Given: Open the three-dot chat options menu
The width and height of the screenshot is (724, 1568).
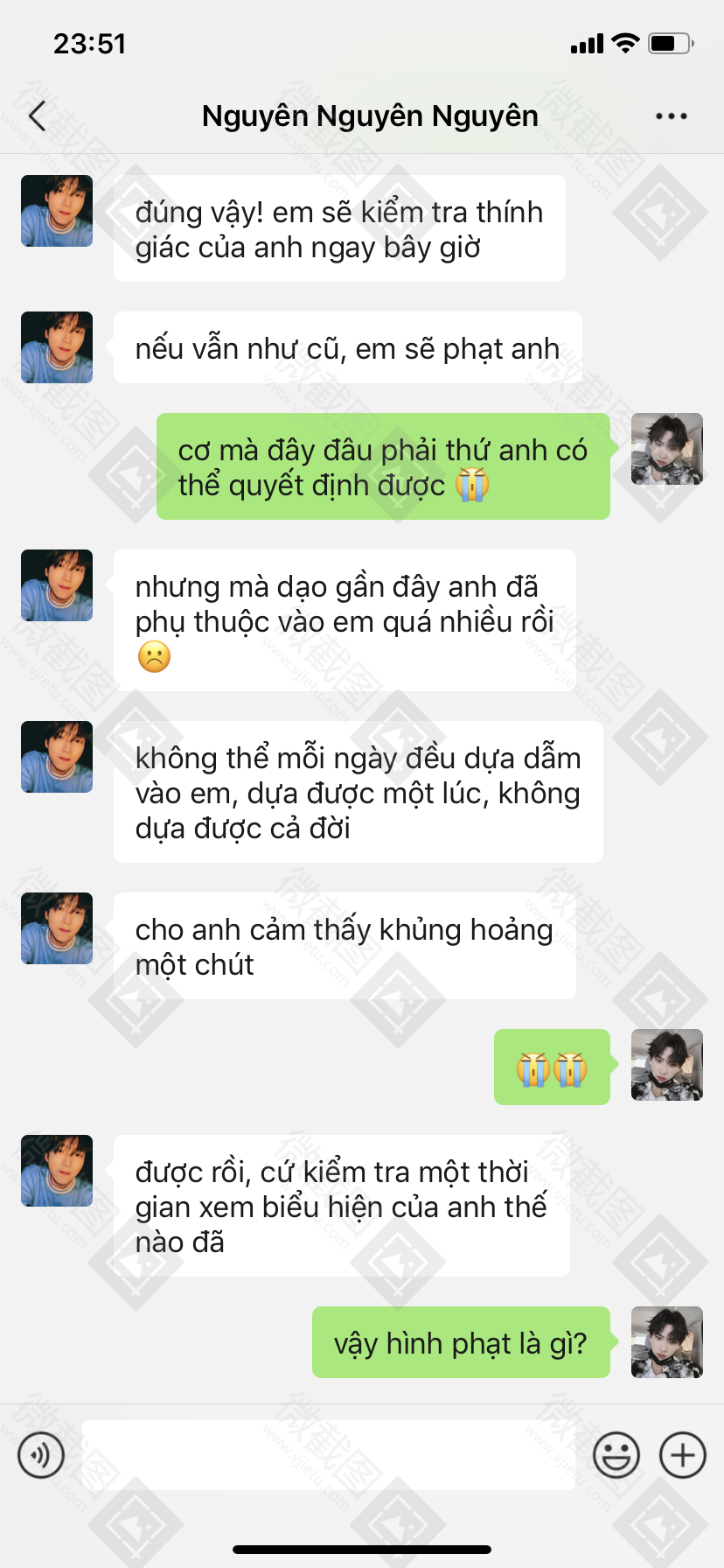Looking at the screenshot, I should (x=671, y=115).
